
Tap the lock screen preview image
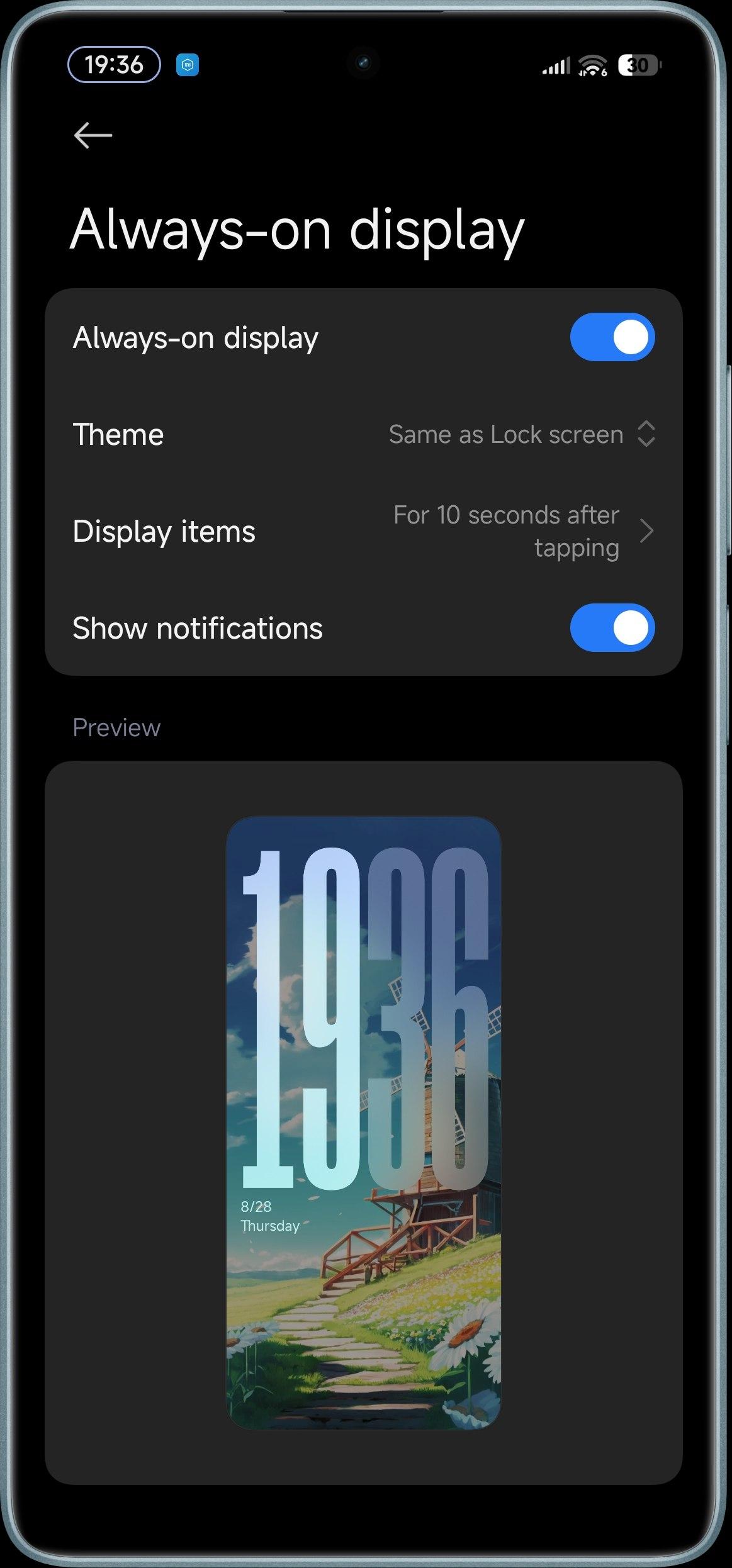click(363, 1124)
